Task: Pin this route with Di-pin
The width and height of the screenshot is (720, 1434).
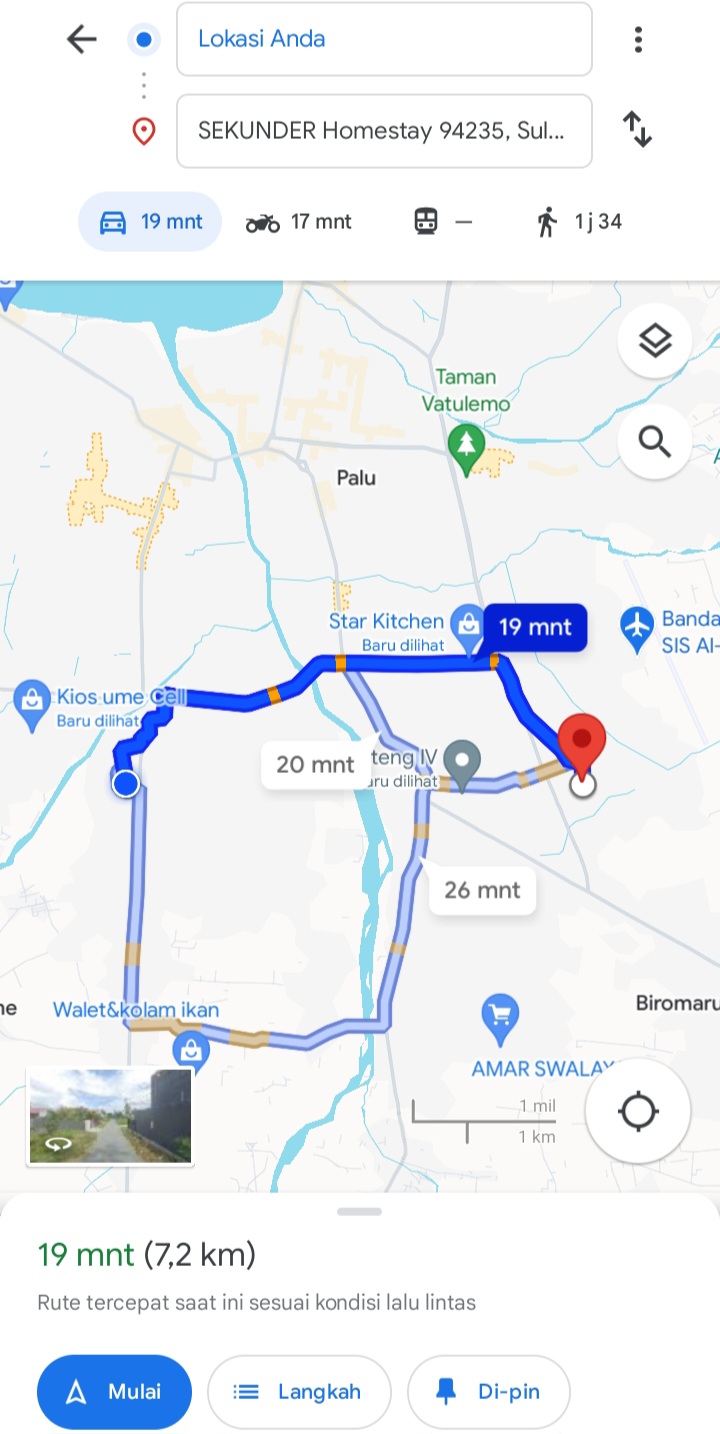Action: click(x=488, y=1392)
